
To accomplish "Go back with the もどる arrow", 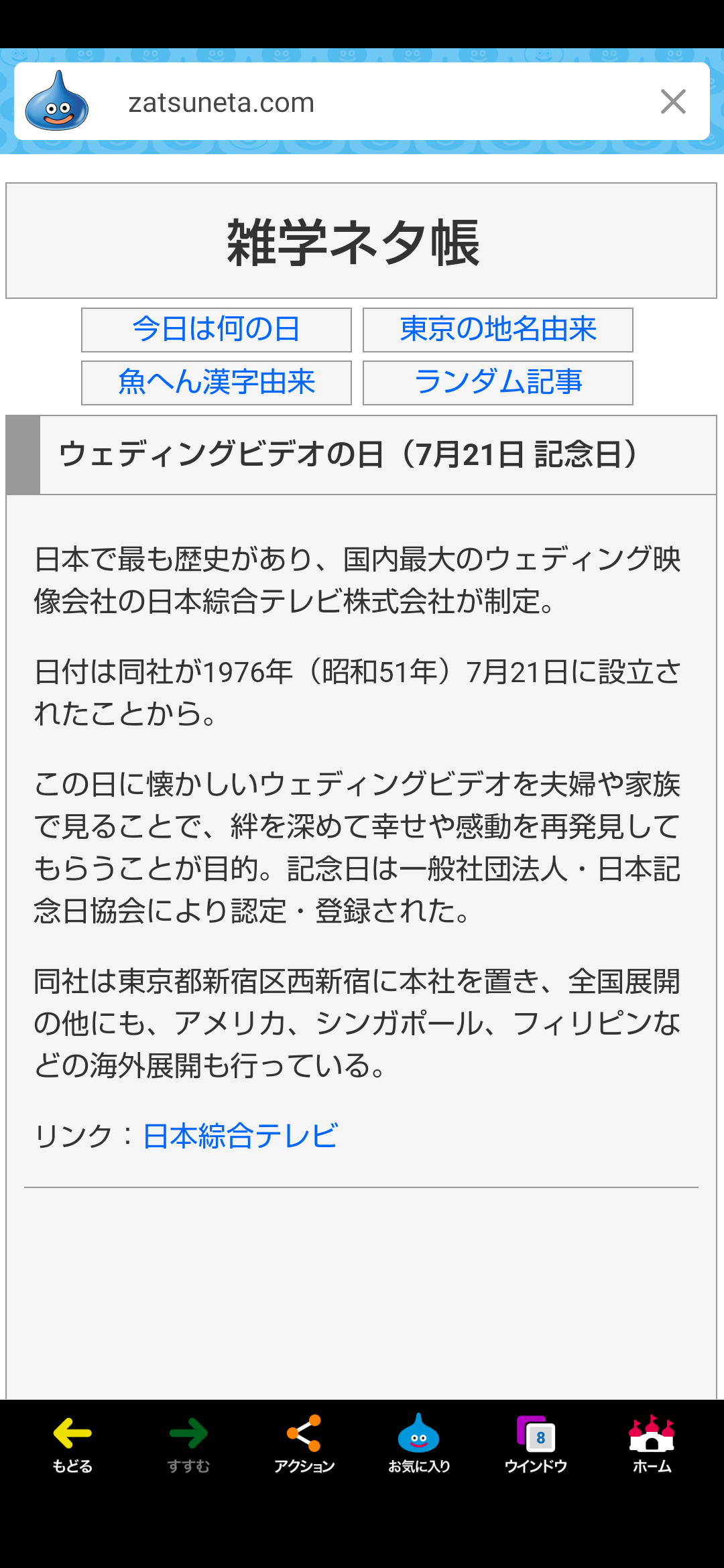I will point(72,1444).
